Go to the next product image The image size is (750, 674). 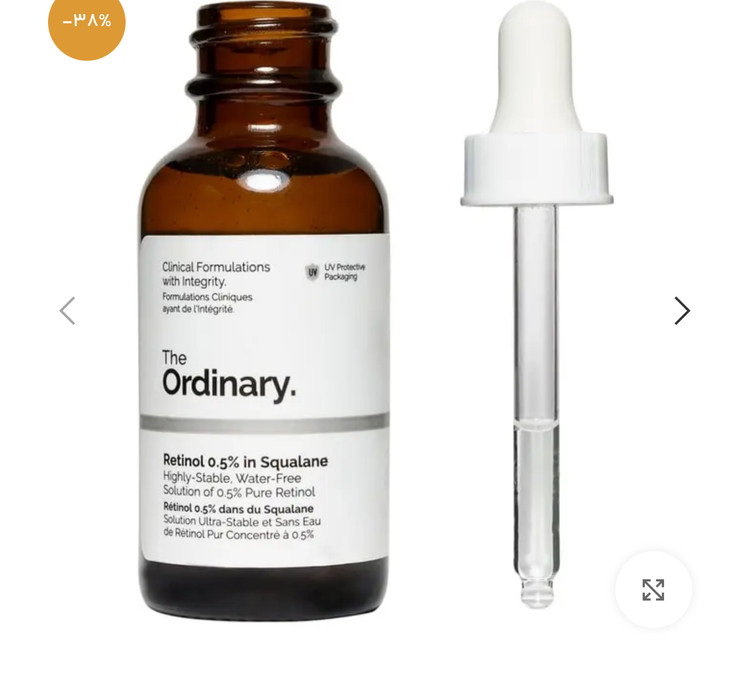pyautogui.click(x=681, y=311)
